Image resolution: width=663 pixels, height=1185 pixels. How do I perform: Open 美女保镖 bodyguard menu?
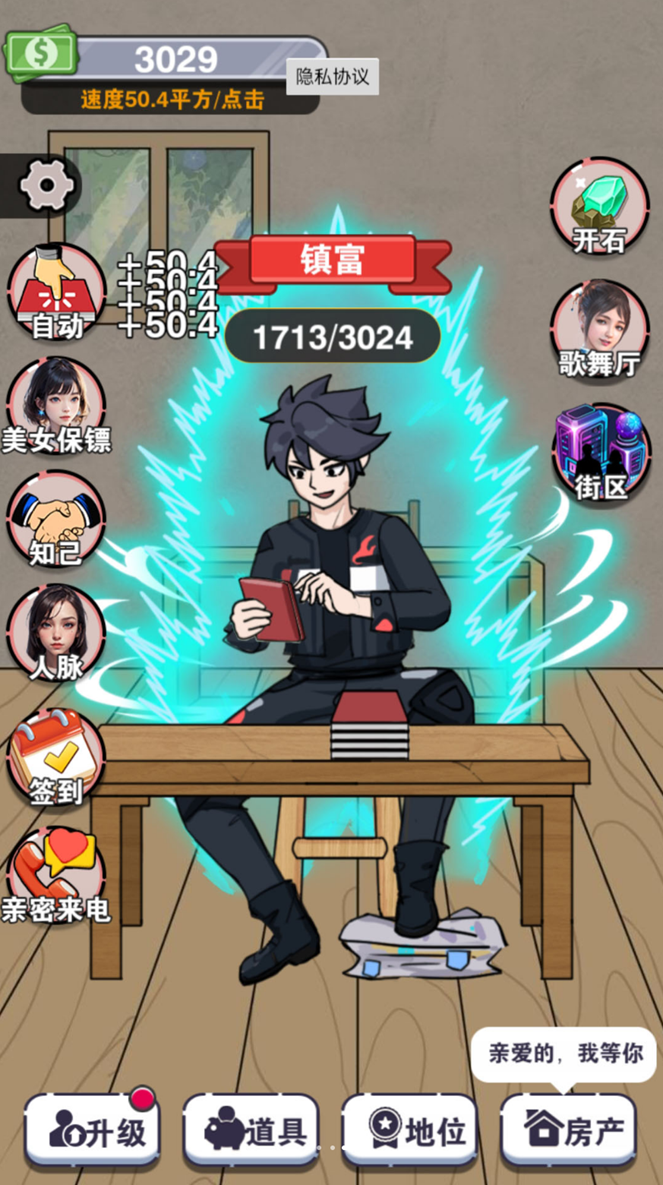coord(56,405)
